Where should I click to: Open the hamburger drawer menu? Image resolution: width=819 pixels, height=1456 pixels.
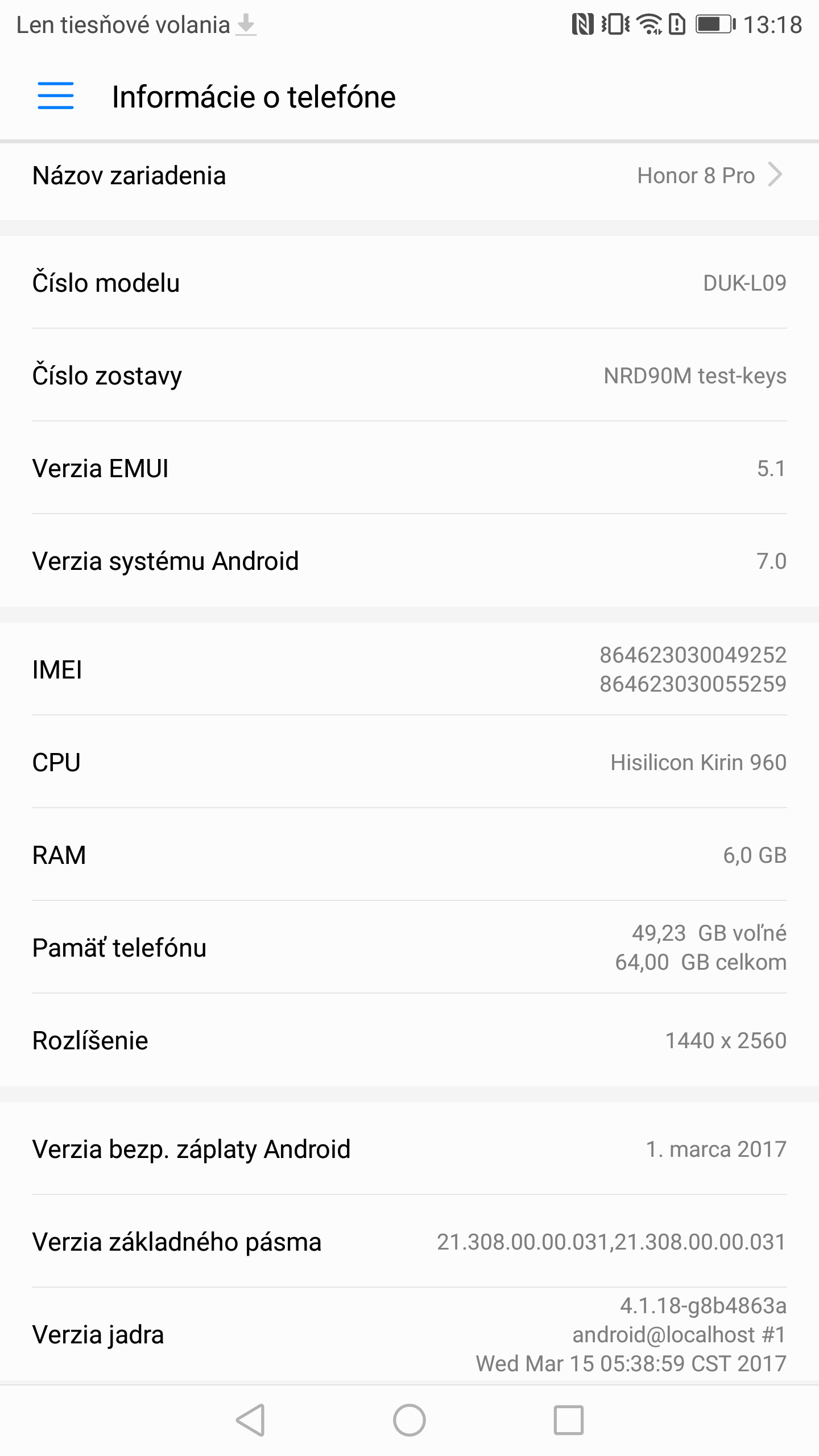56,96
